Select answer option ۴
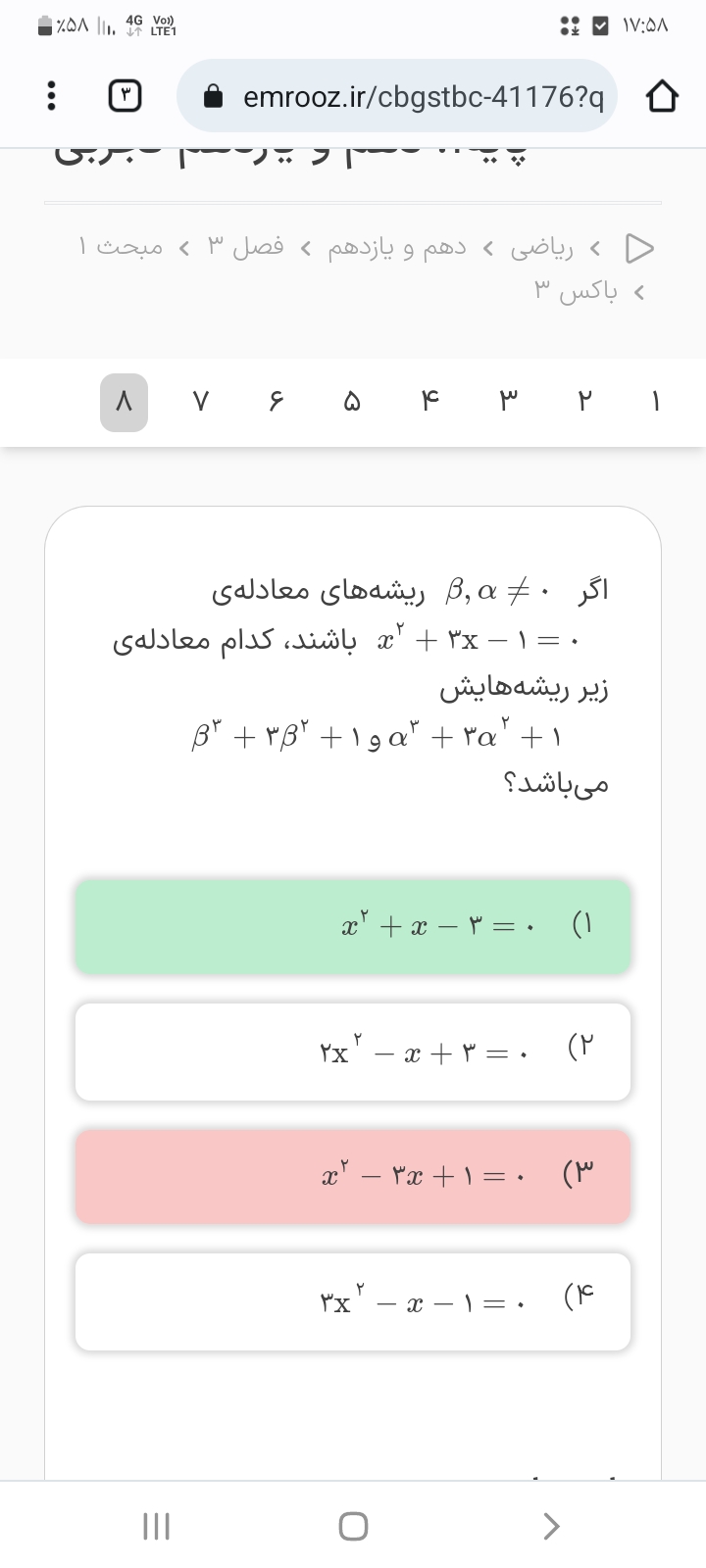Image resolution: width=706 pixels, height=1568 pixels. (353, 1301)
